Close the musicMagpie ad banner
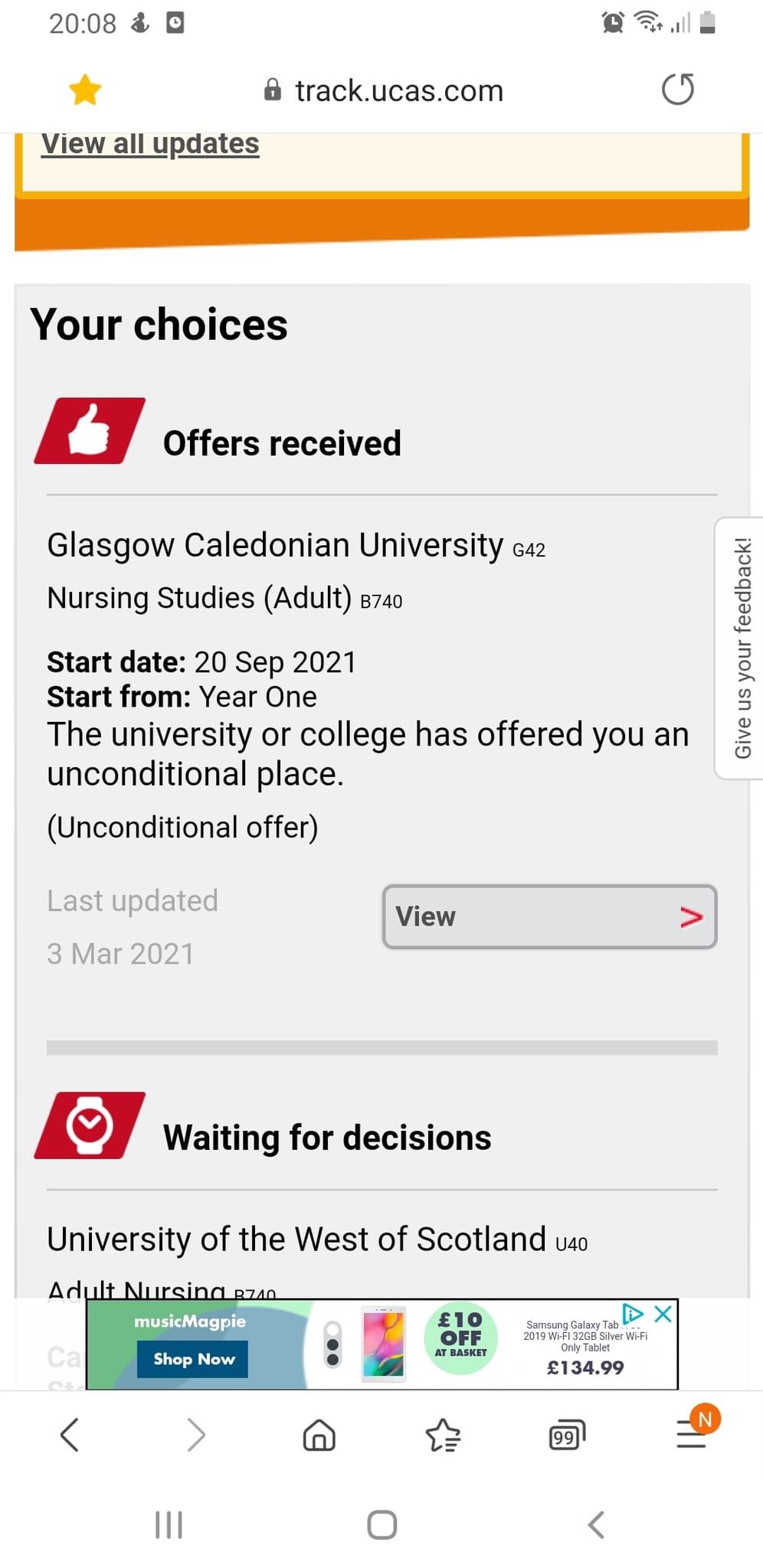This screenshot has width=763, height=1568. pos(663,1315)
